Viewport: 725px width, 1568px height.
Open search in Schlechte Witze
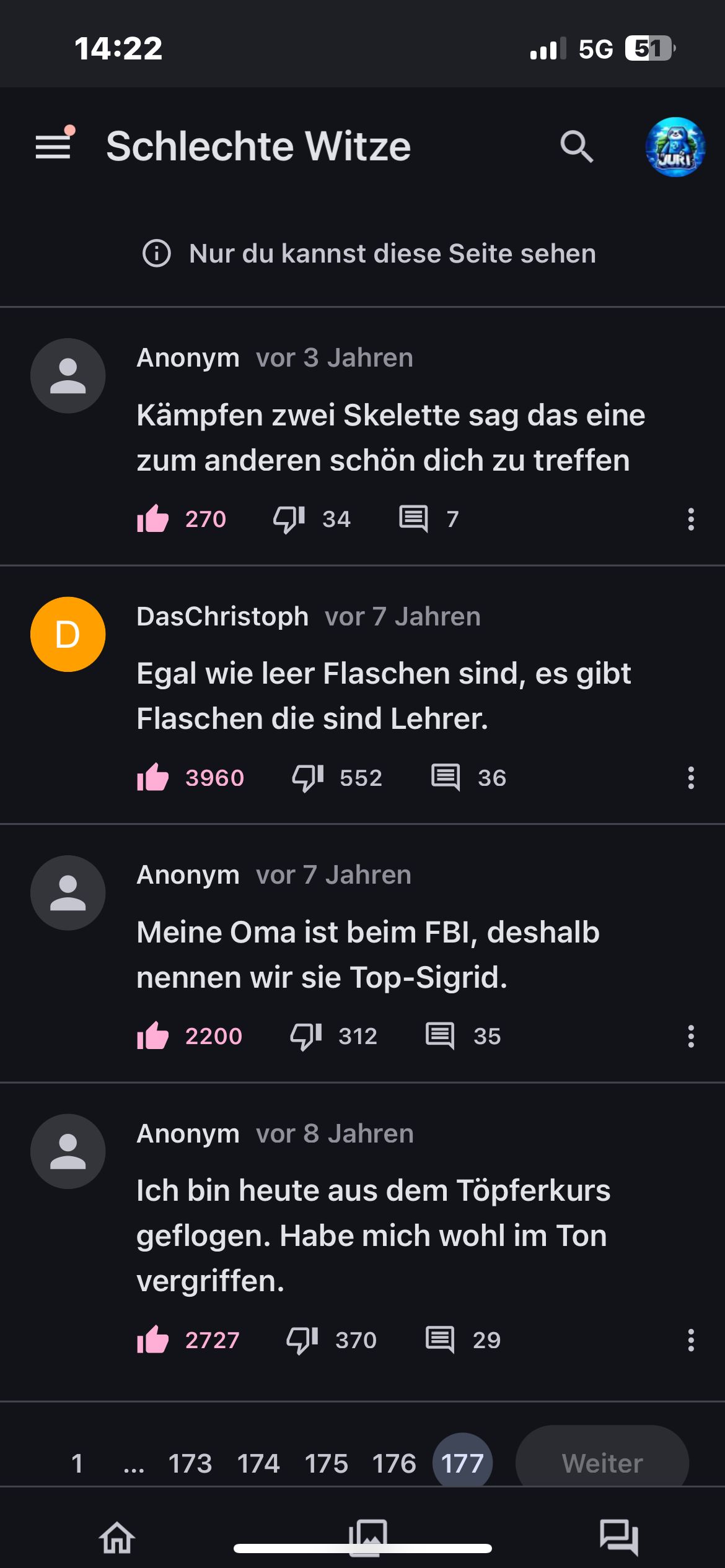[x=576, y=146]
